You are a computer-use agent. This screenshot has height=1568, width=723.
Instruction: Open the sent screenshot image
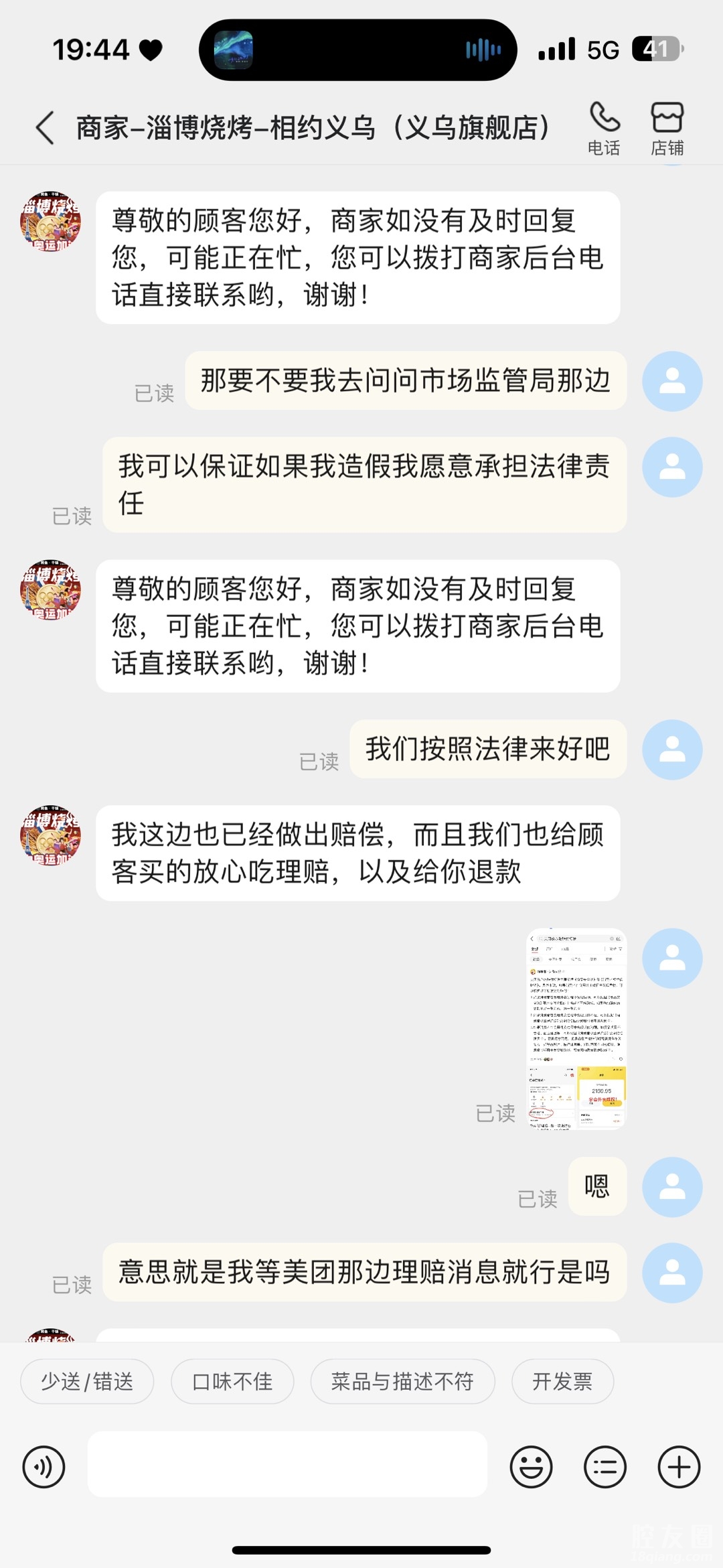(576, 1028)
